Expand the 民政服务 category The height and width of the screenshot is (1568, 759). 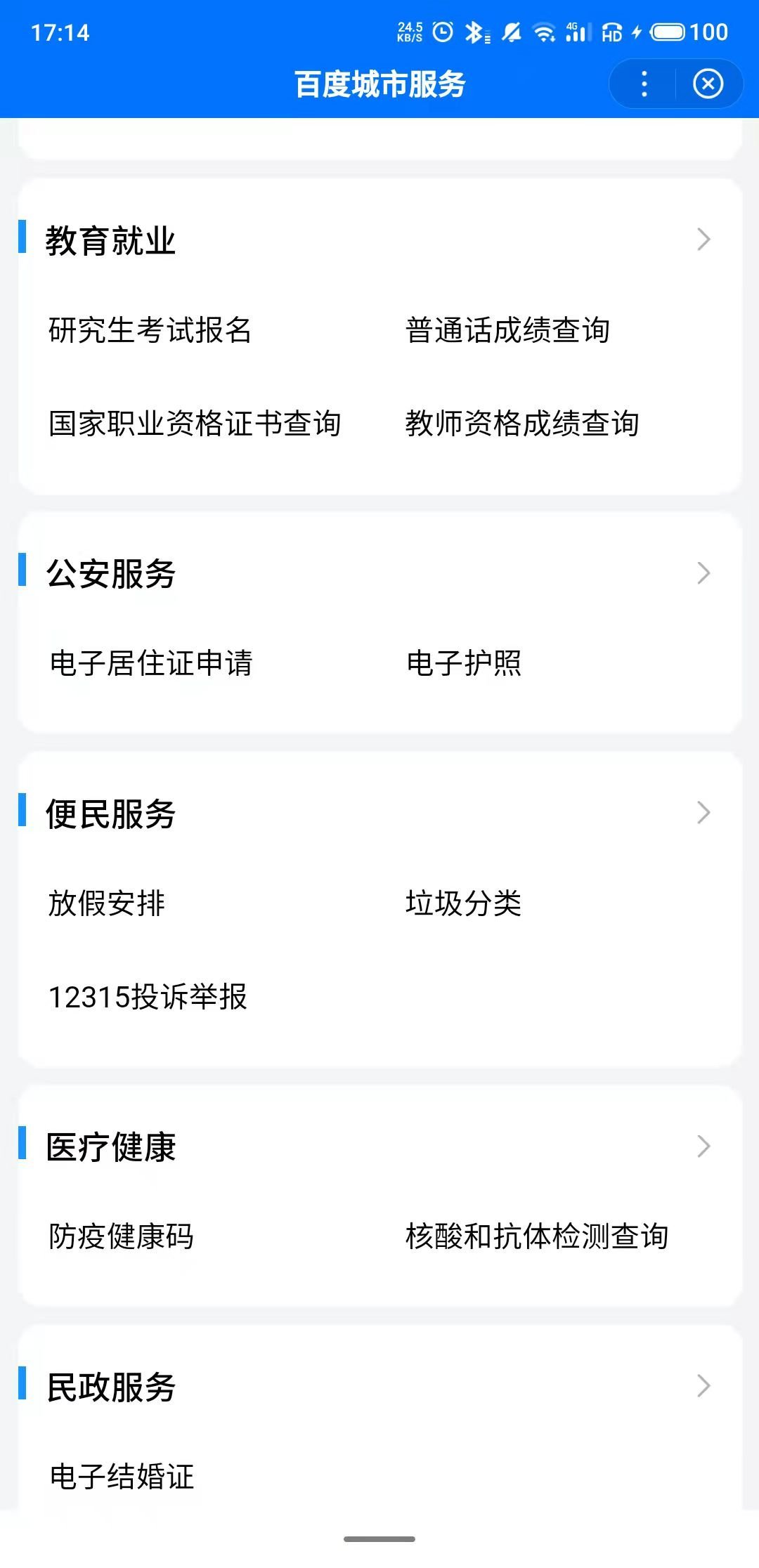(x=703, y=1385)
